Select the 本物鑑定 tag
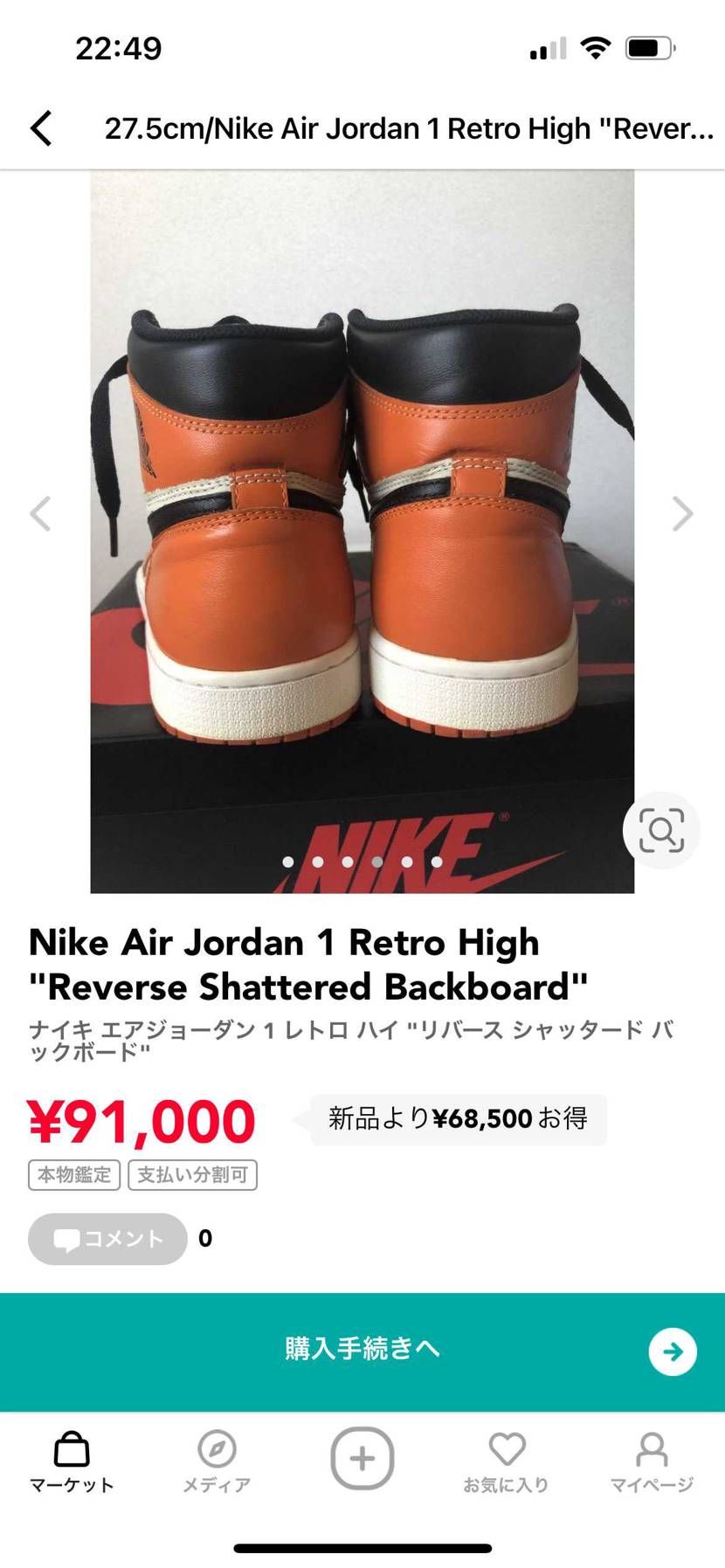This screenshot has height=1568, width=725. (74, 1175)
